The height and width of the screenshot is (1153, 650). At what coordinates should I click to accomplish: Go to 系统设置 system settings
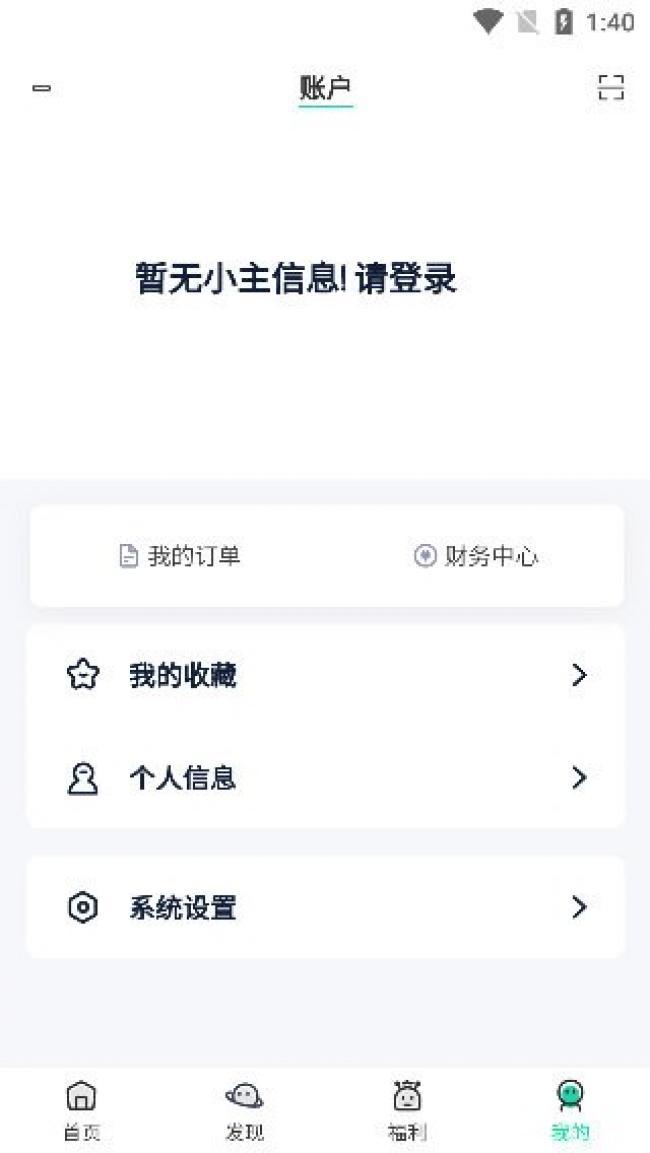[x=325, y=907]
